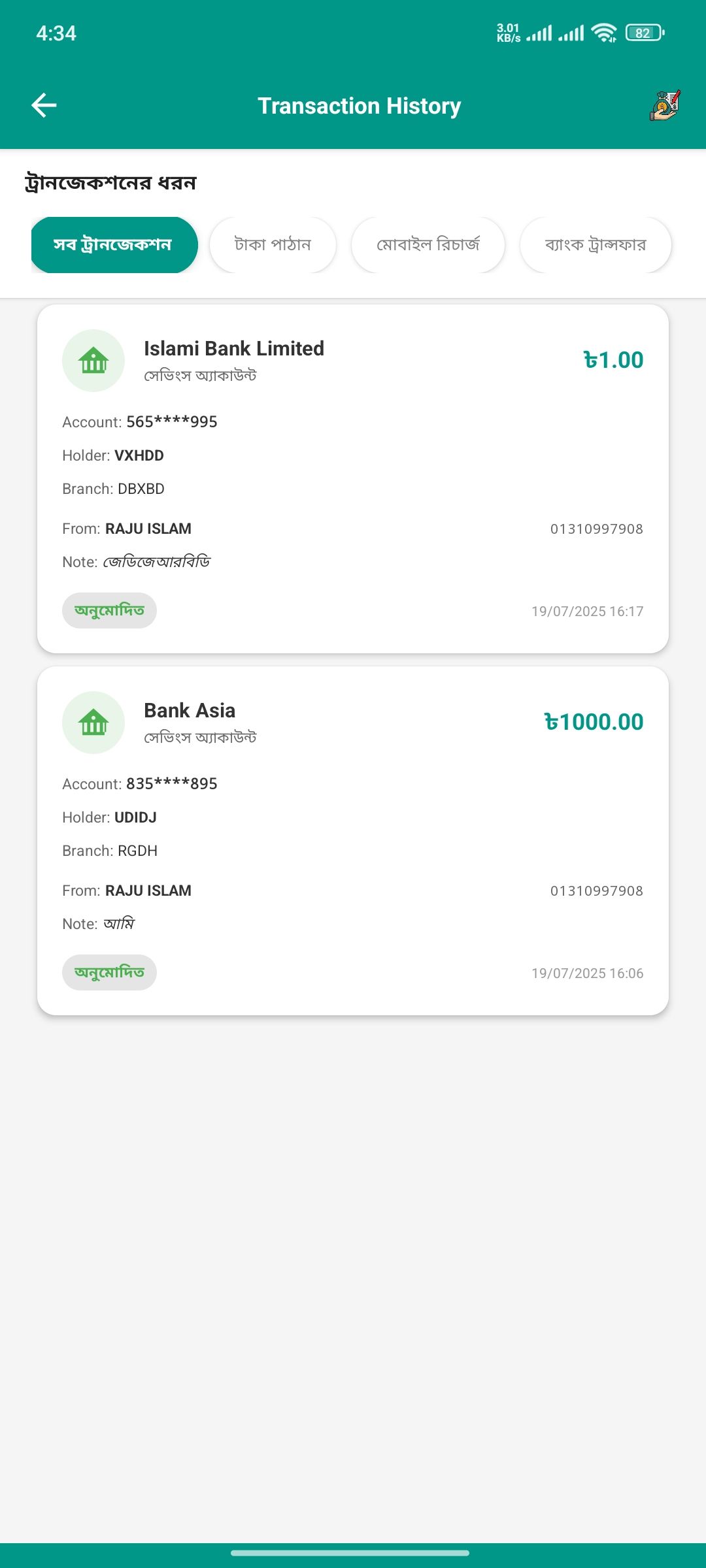Open the Islami Bank Limited transaction card

point(353,479)
